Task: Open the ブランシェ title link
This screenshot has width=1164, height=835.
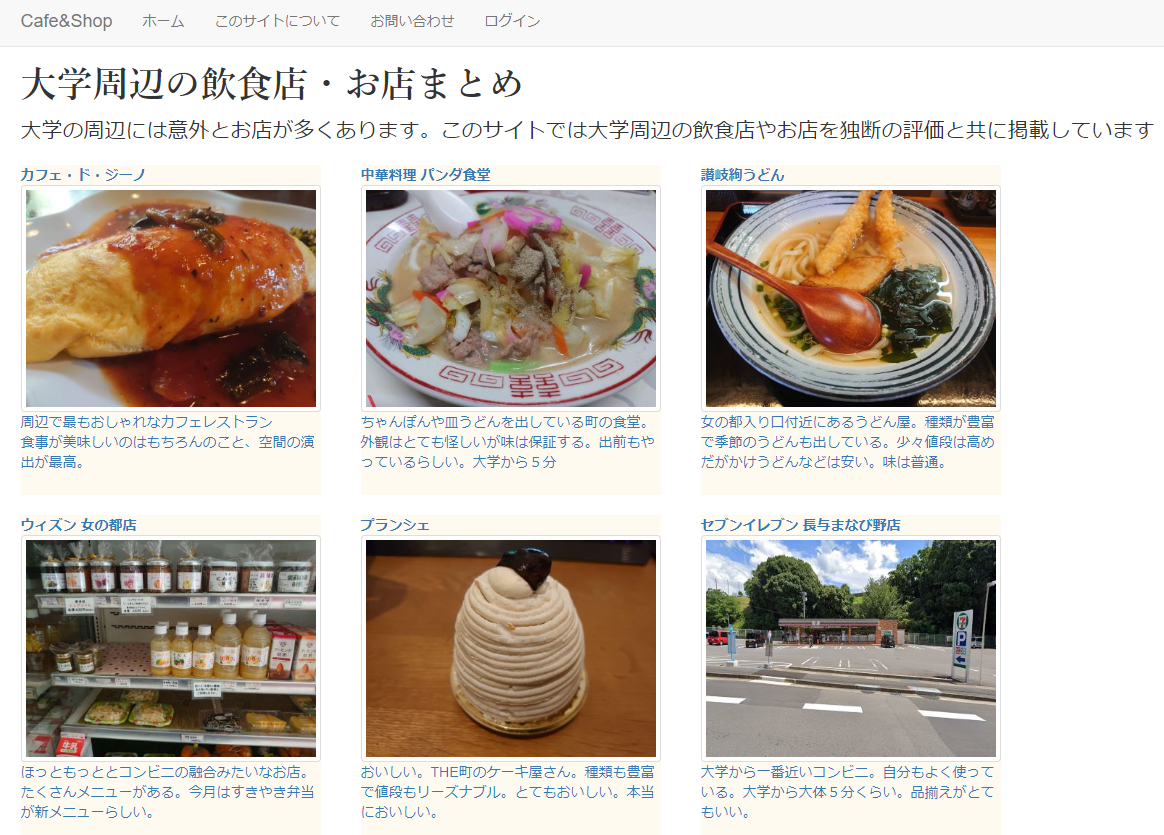Action: (x=396, y=525)
